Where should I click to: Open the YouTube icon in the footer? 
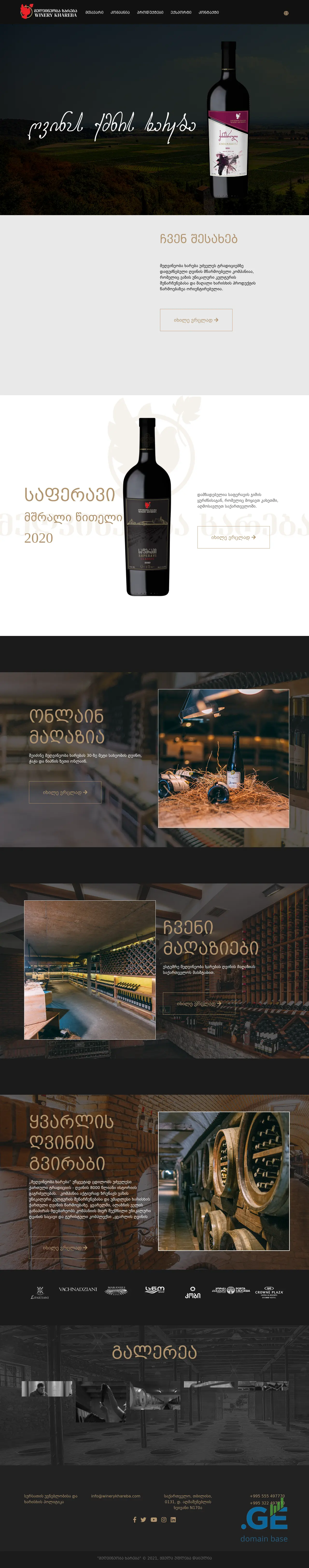(153, 1519)
